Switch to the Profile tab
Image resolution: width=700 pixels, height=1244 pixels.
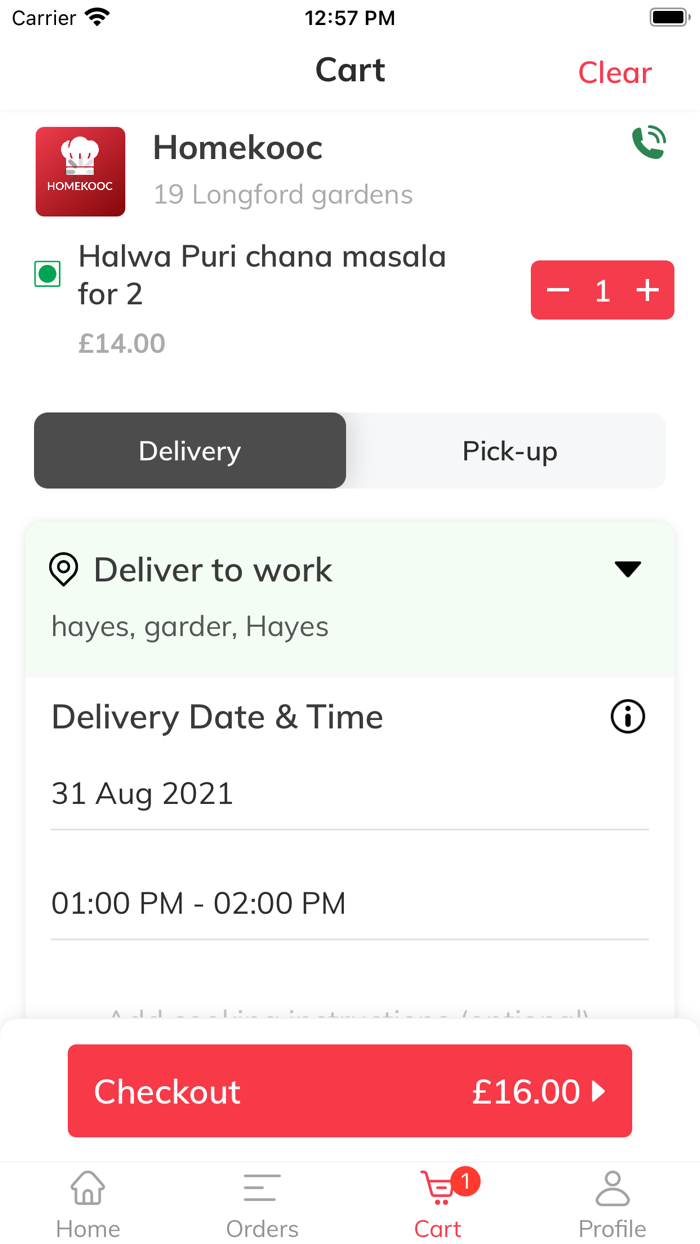pos(612,1204)
